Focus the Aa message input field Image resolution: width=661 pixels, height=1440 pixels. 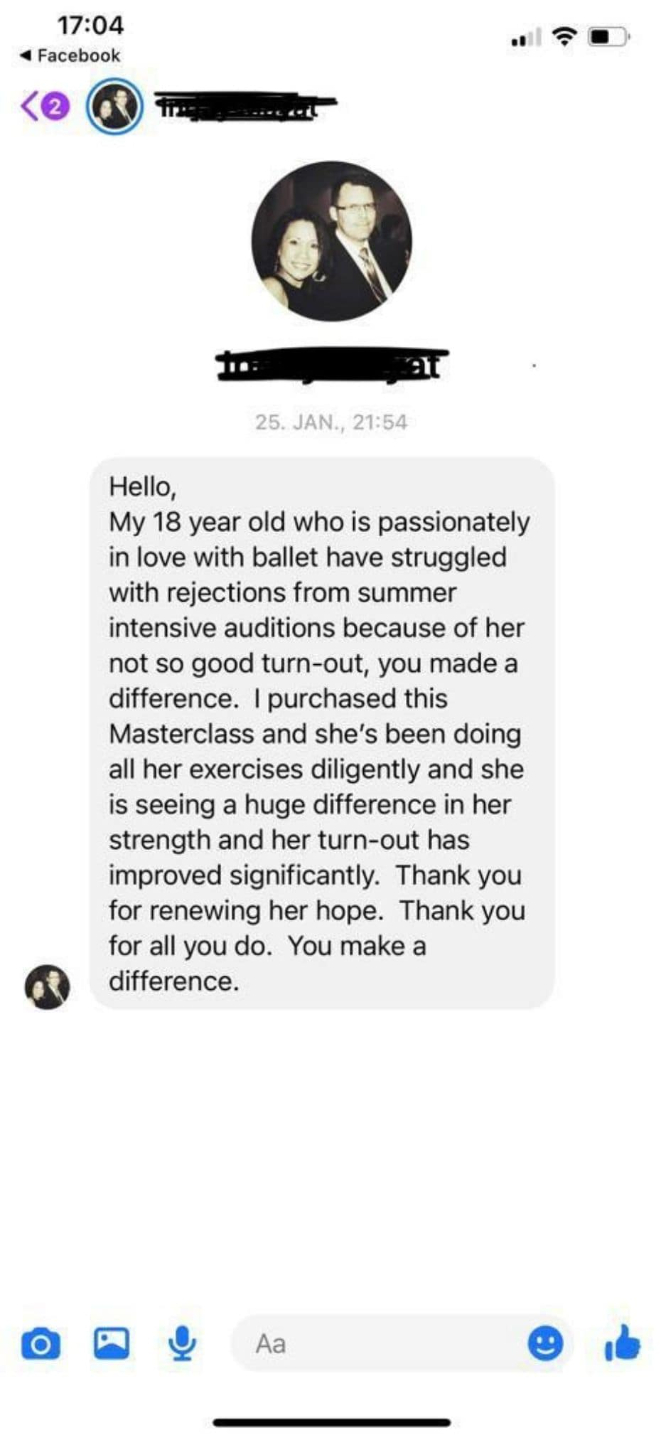[x=381, y=1343]
